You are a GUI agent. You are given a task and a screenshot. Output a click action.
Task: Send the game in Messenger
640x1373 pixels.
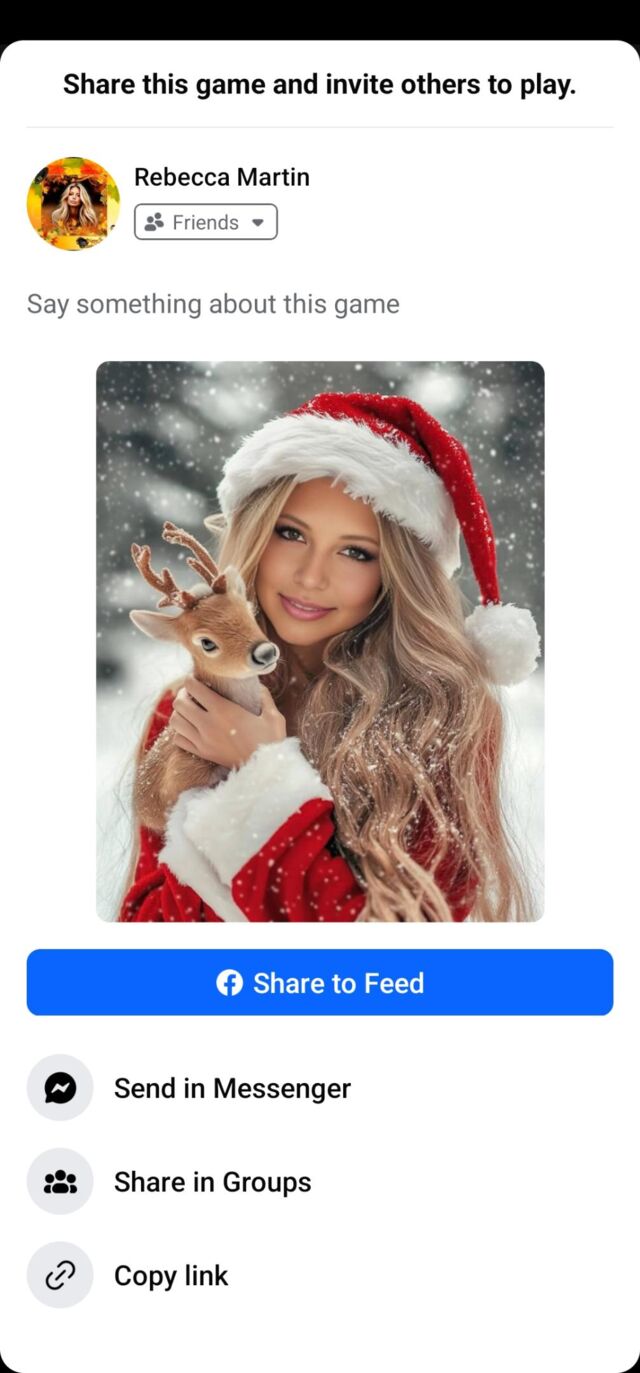pyautogui.click(x=232, y=1088)
